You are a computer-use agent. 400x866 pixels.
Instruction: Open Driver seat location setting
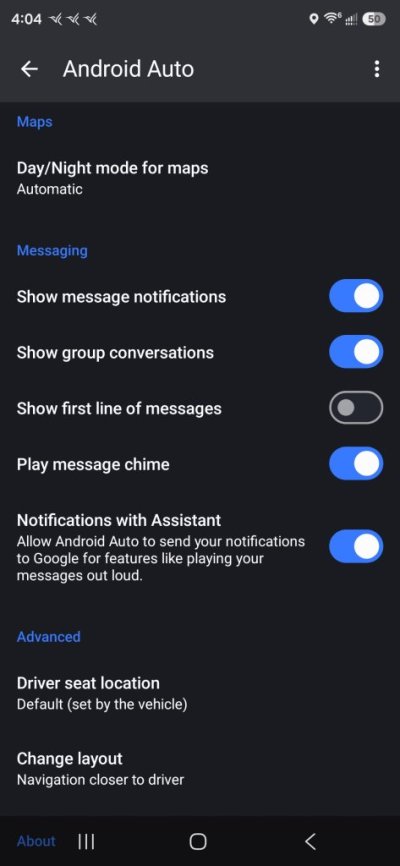[x=200, y=693]
